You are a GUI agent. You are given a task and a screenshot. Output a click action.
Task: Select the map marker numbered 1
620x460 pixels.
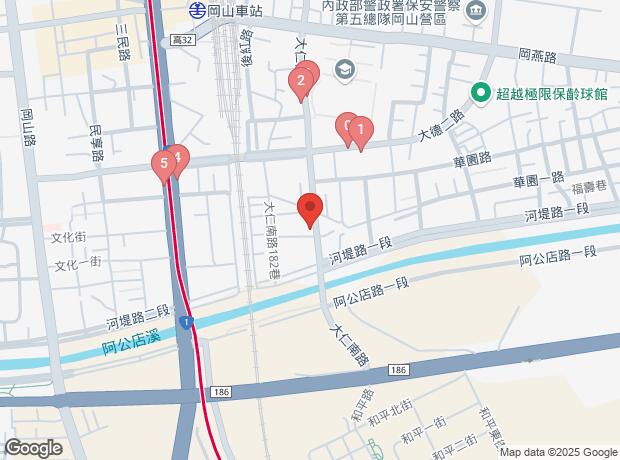(x=361, y=130)
